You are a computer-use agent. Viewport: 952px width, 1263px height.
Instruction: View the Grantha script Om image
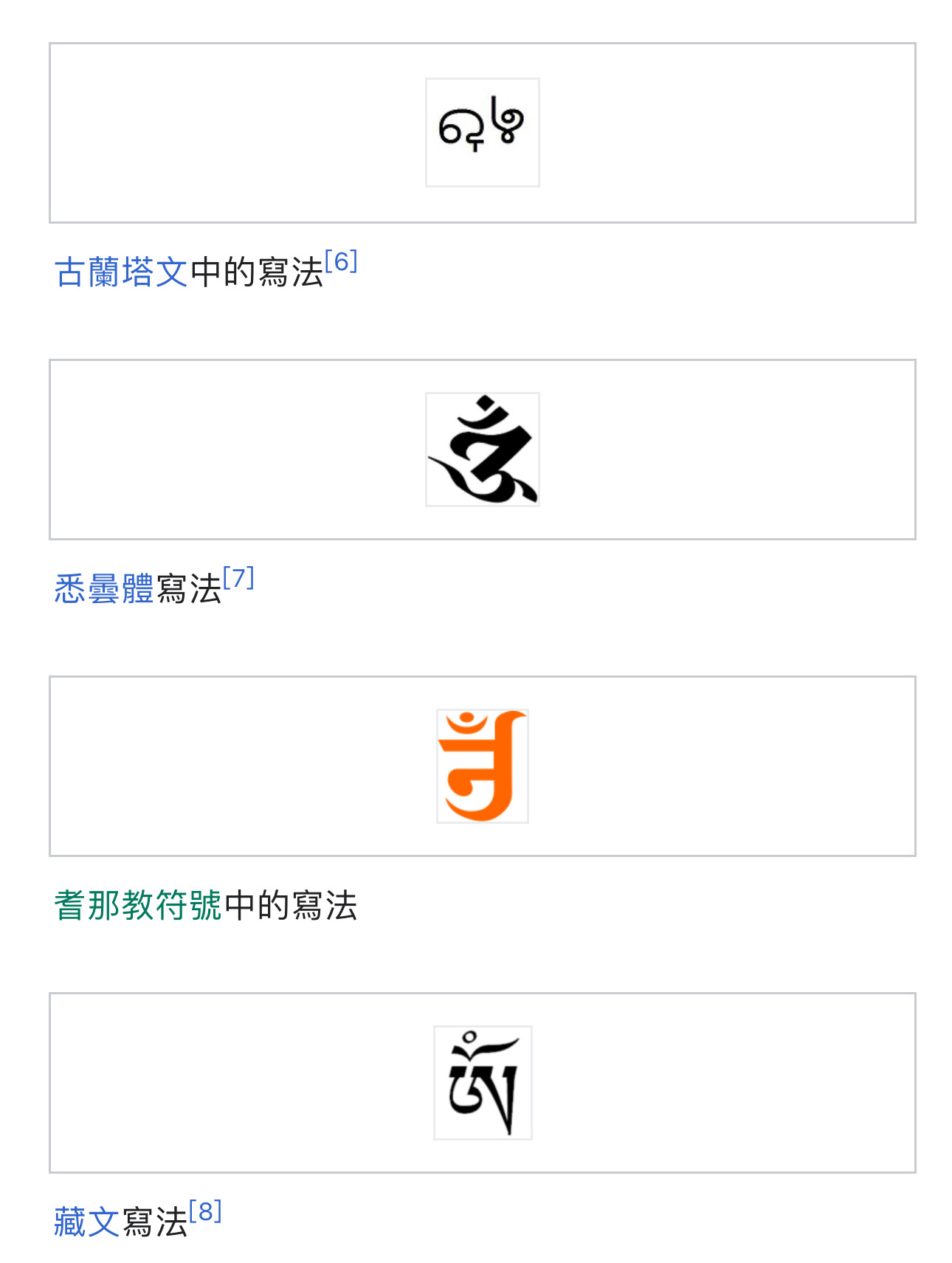482,132
